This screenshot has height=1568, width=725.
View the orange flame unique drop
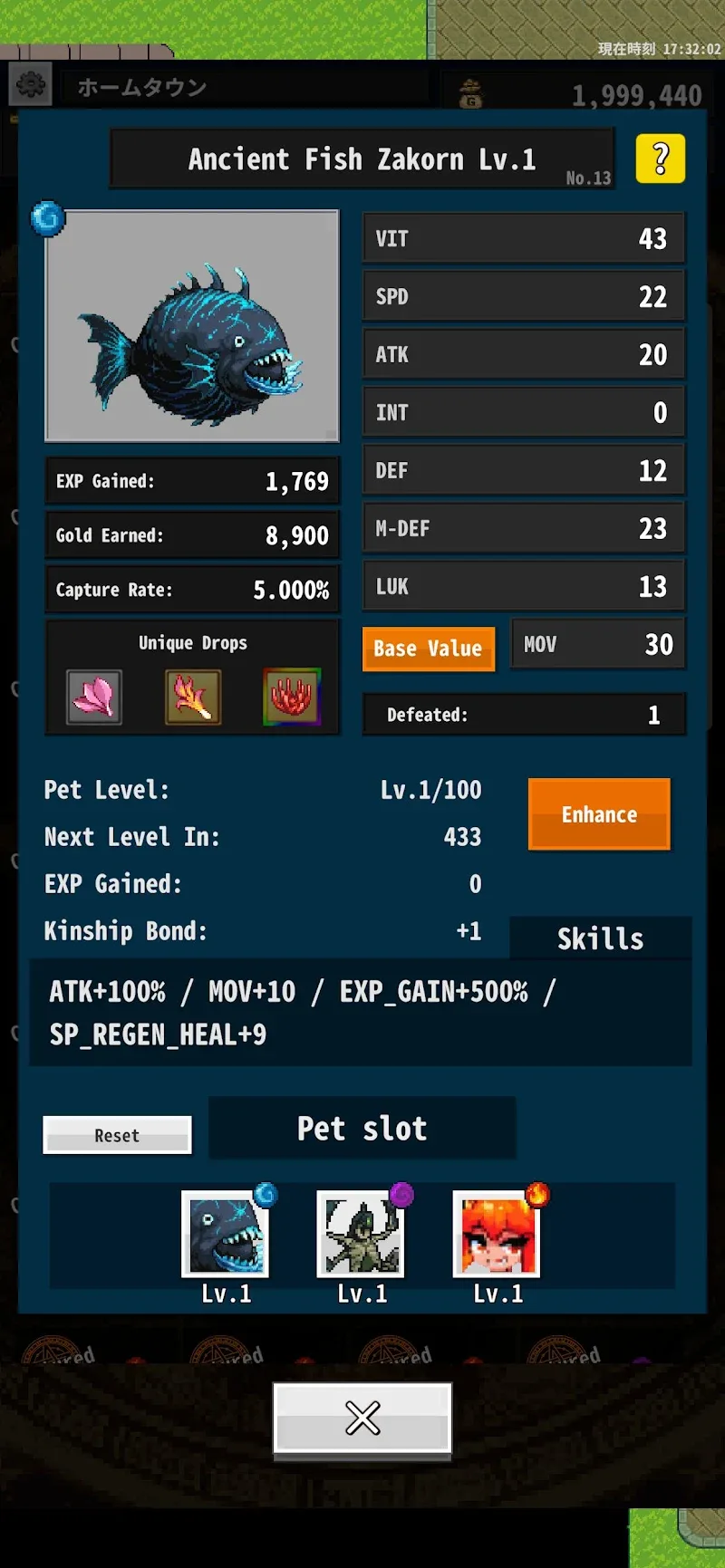coord(193,697)
